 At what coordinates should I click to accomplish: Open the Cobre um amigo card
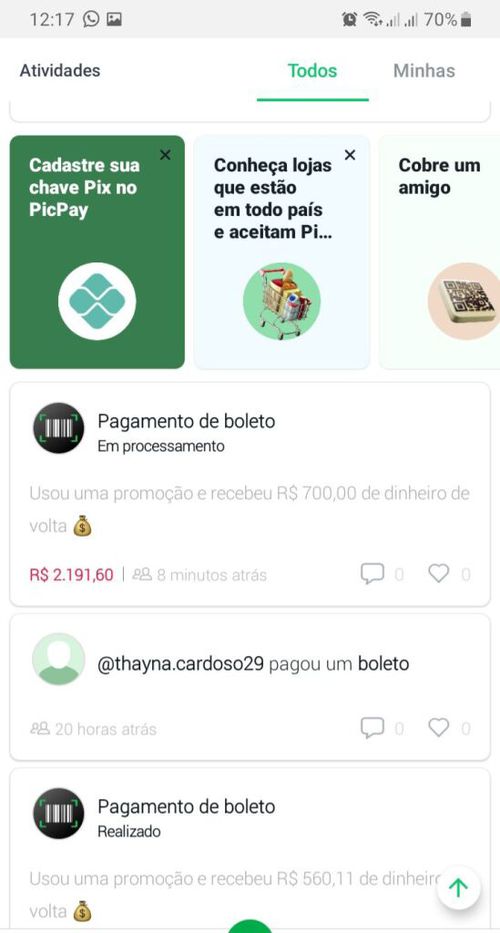[440, 252]
